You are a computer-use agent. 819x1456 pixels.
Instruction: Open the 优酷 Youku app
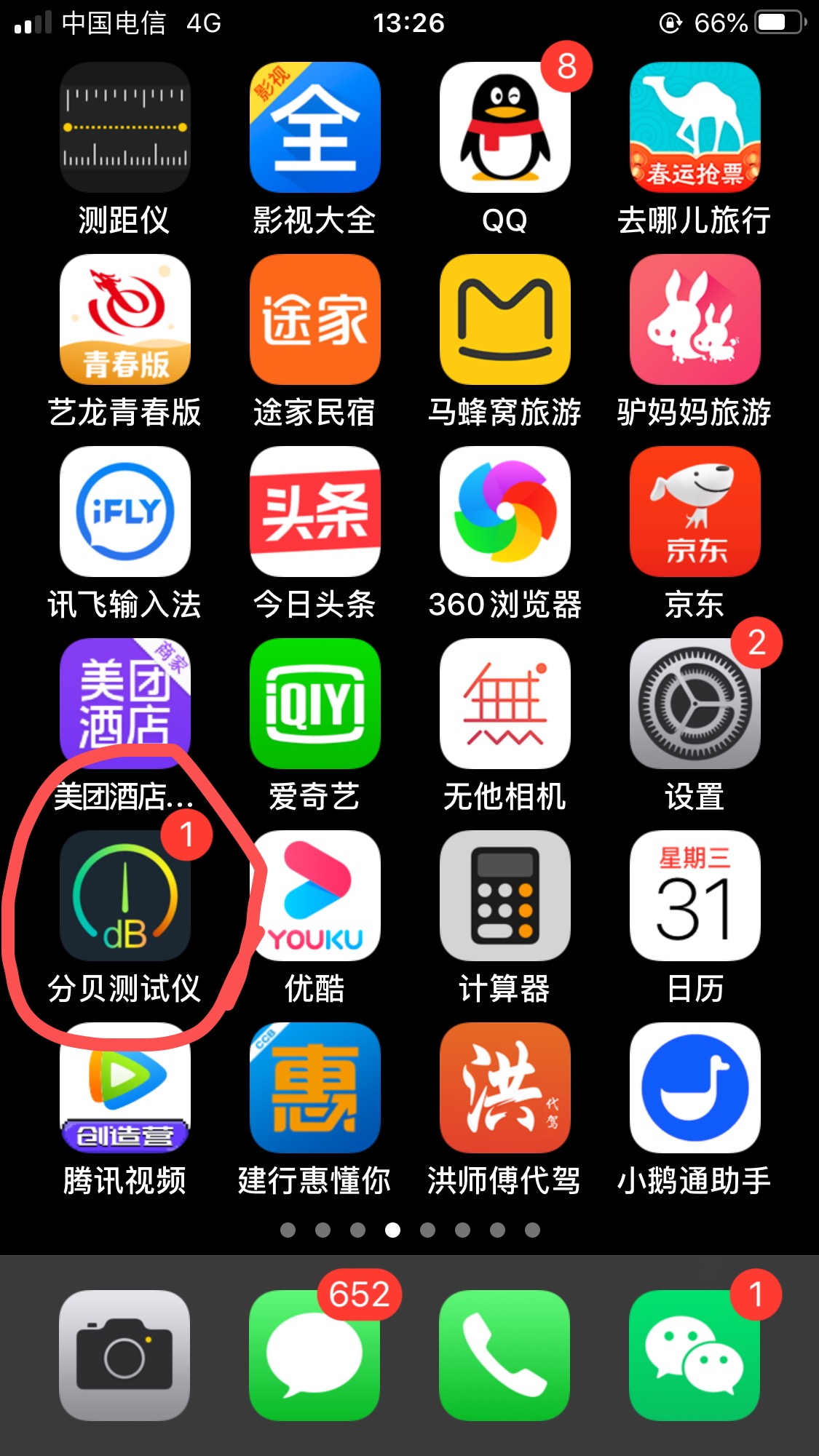pyautogui.click(x=314, y=896)
